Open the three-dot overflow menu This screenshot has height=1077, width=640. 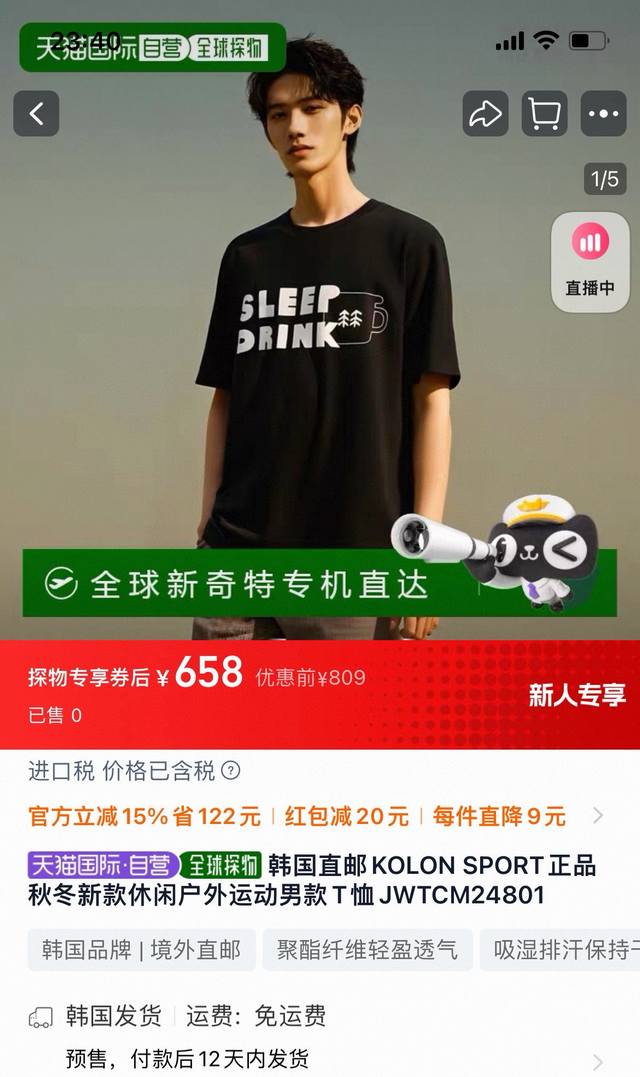(x=604, y=114)
